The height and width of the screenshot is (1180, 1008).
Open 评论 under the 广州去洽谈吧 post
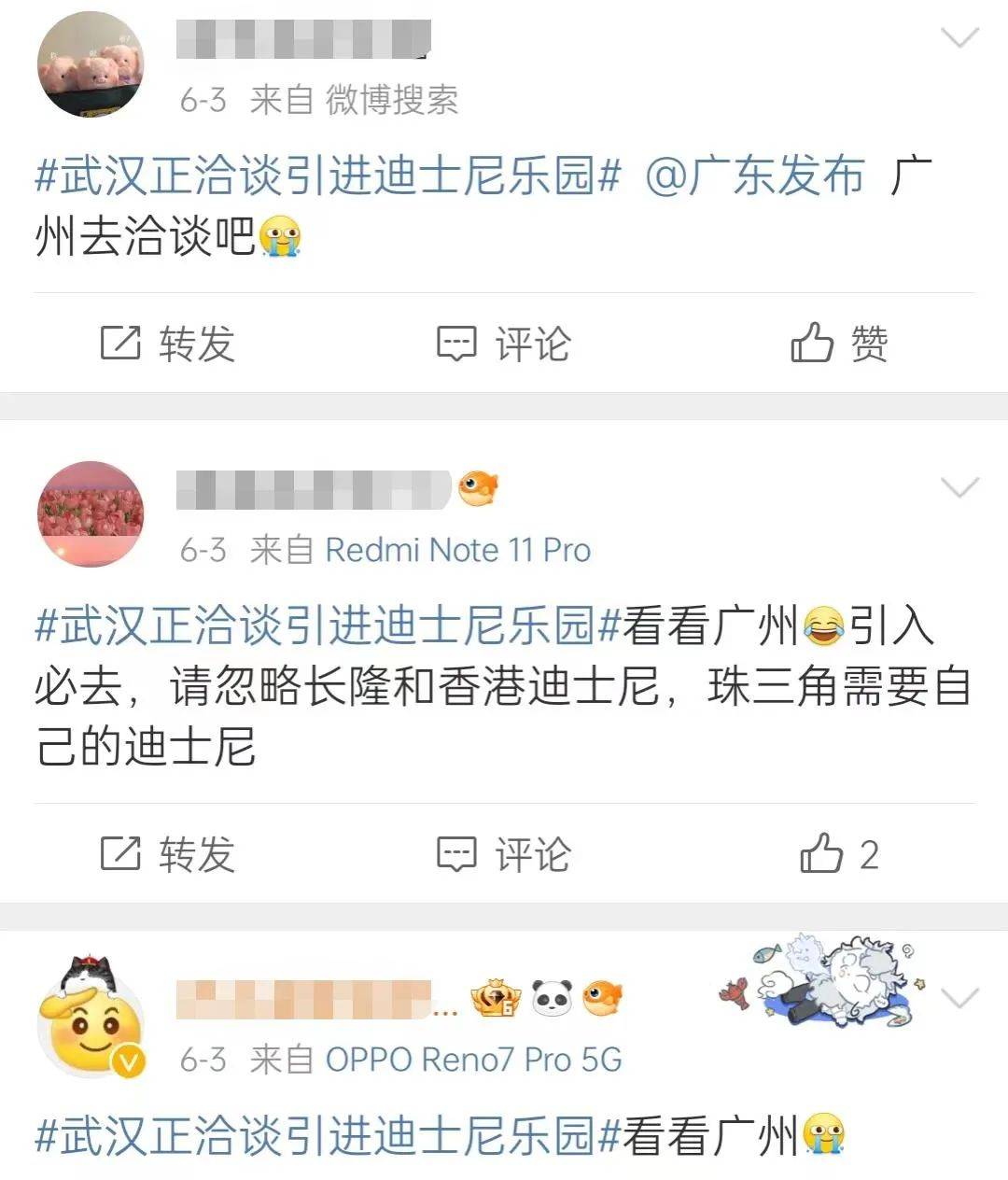pyautogui.click(x=504, y=344)
